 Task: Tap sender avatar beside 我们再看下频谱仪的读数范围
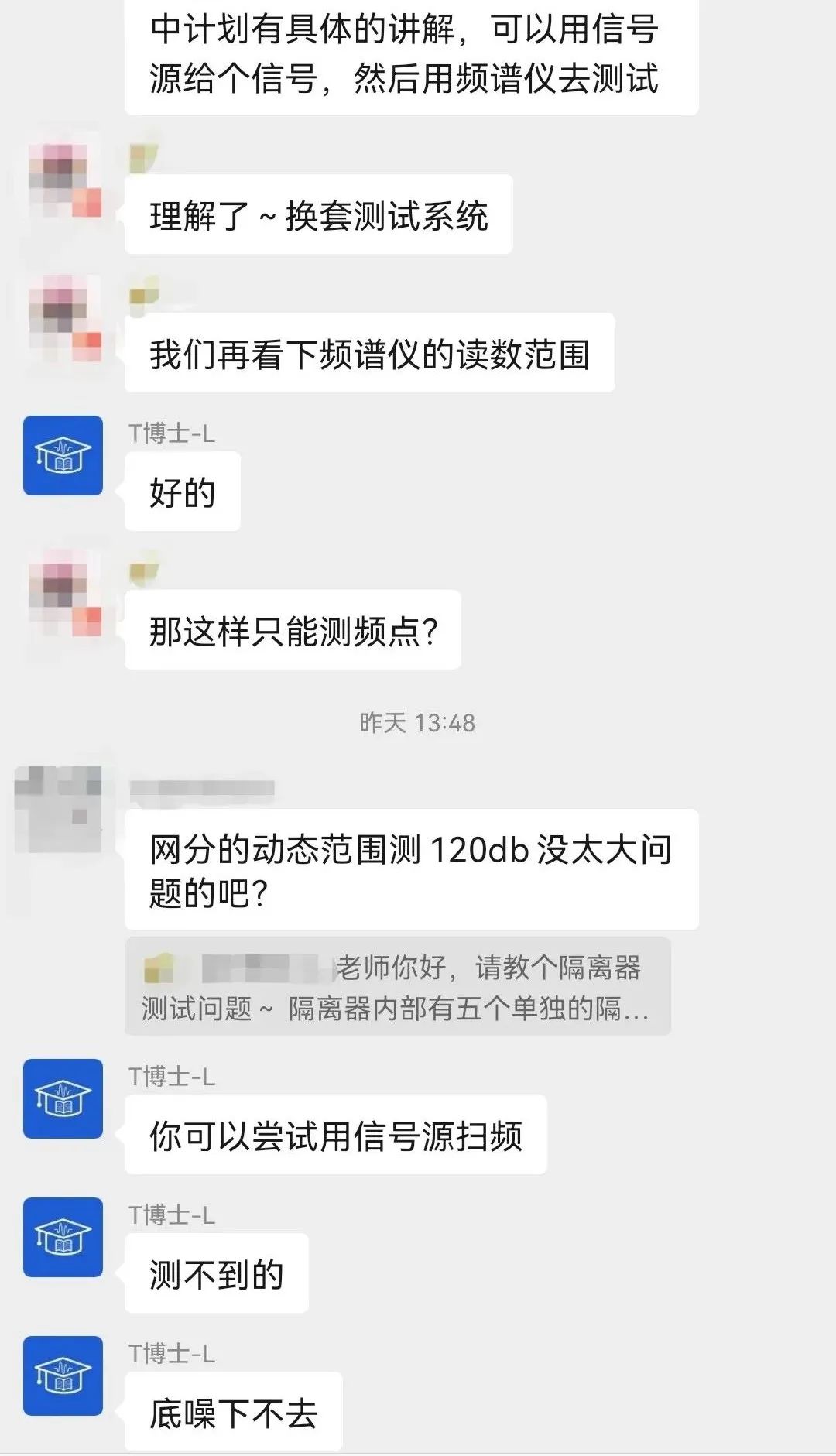pos(64,317)
